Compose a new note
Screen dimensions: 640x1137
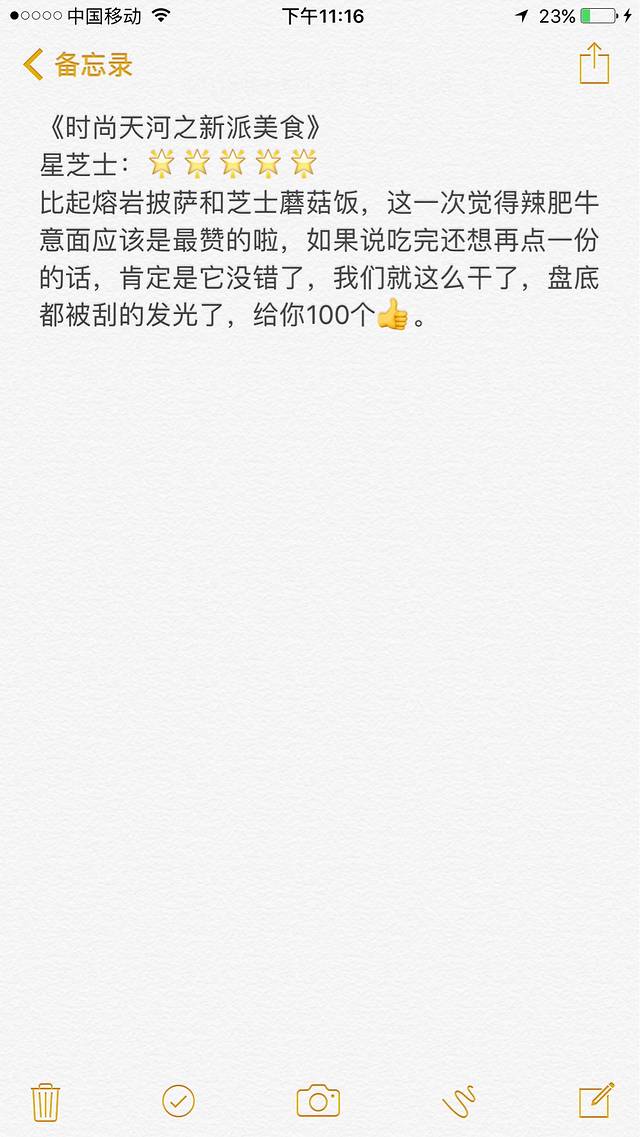click(596, 1100)
